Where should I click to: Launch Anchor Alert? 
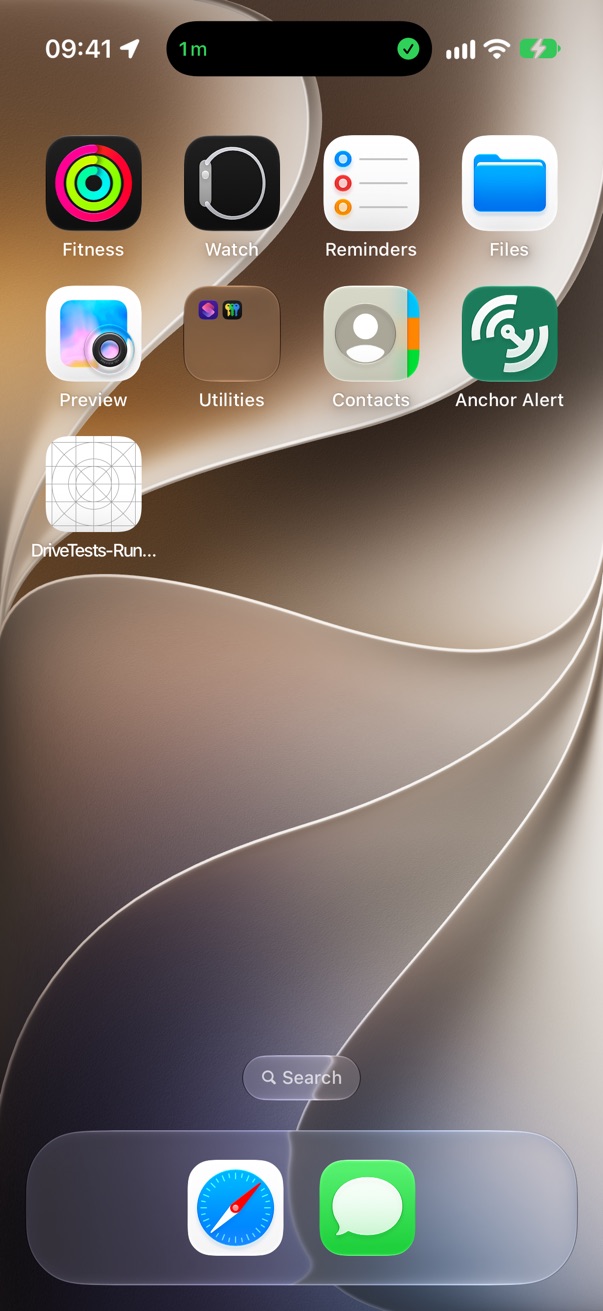click(x=509, y=333)
